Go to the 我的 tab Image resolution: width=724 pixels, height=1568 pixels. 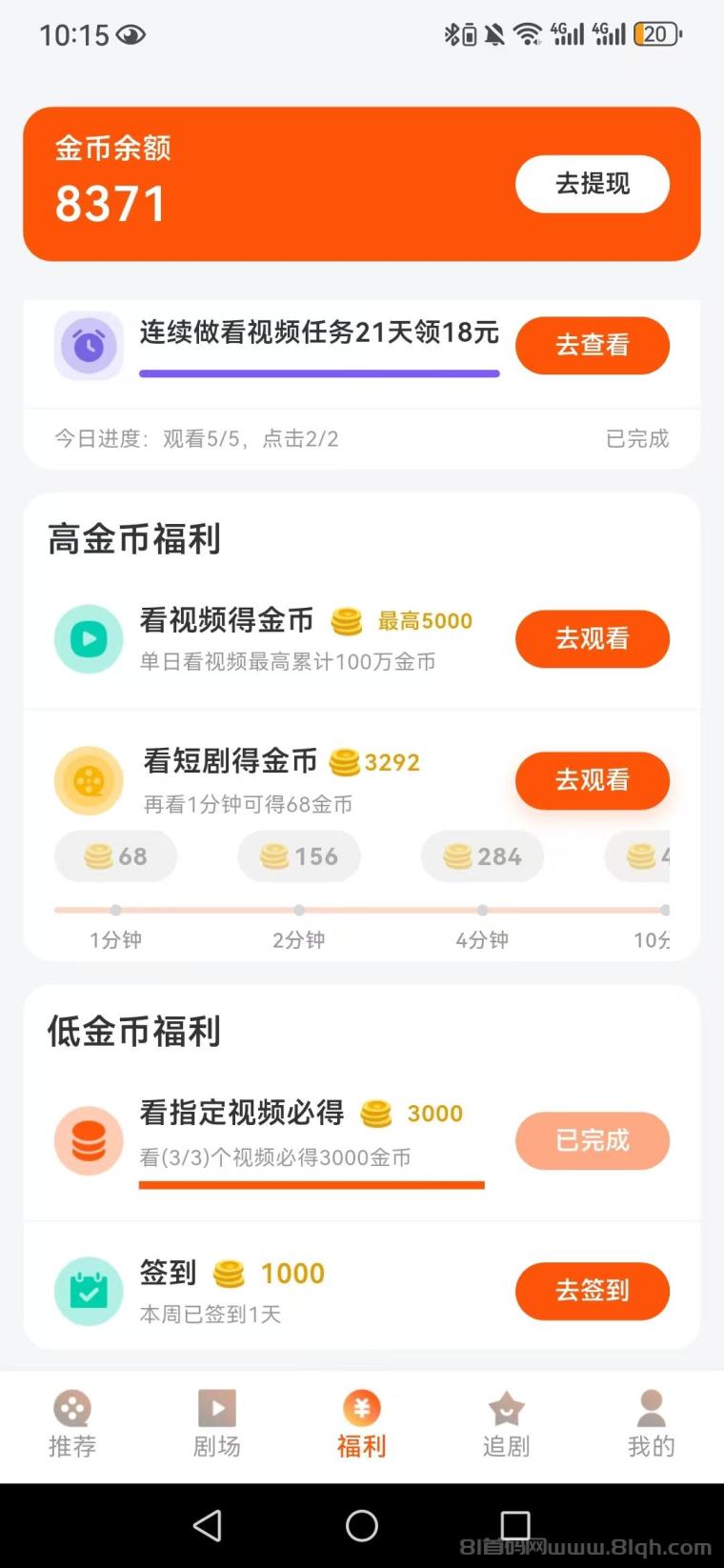point(652,1425)
